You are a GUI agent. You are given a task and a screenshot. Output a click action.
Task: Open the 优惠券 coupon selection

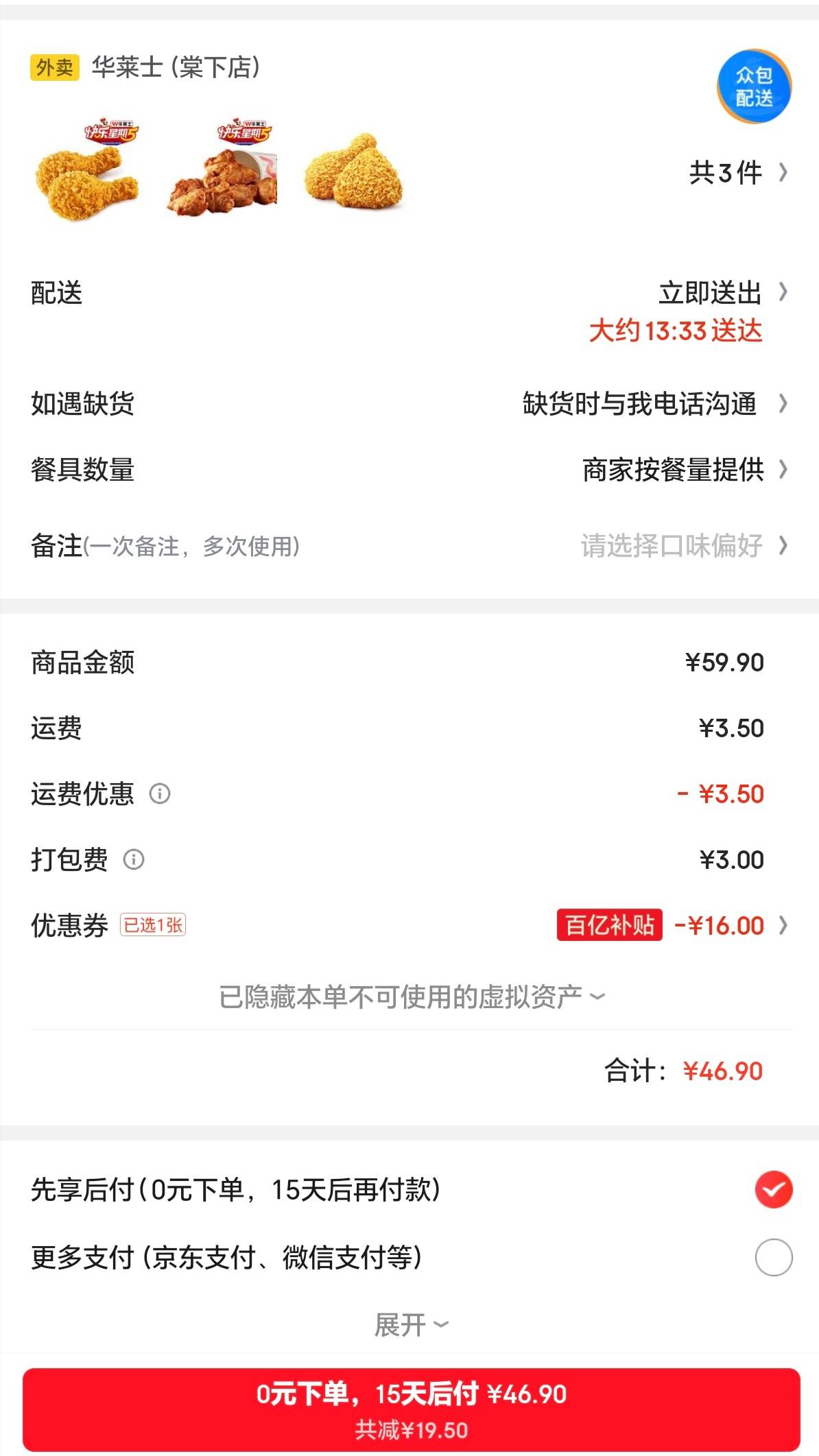click(x=409, y=925)
